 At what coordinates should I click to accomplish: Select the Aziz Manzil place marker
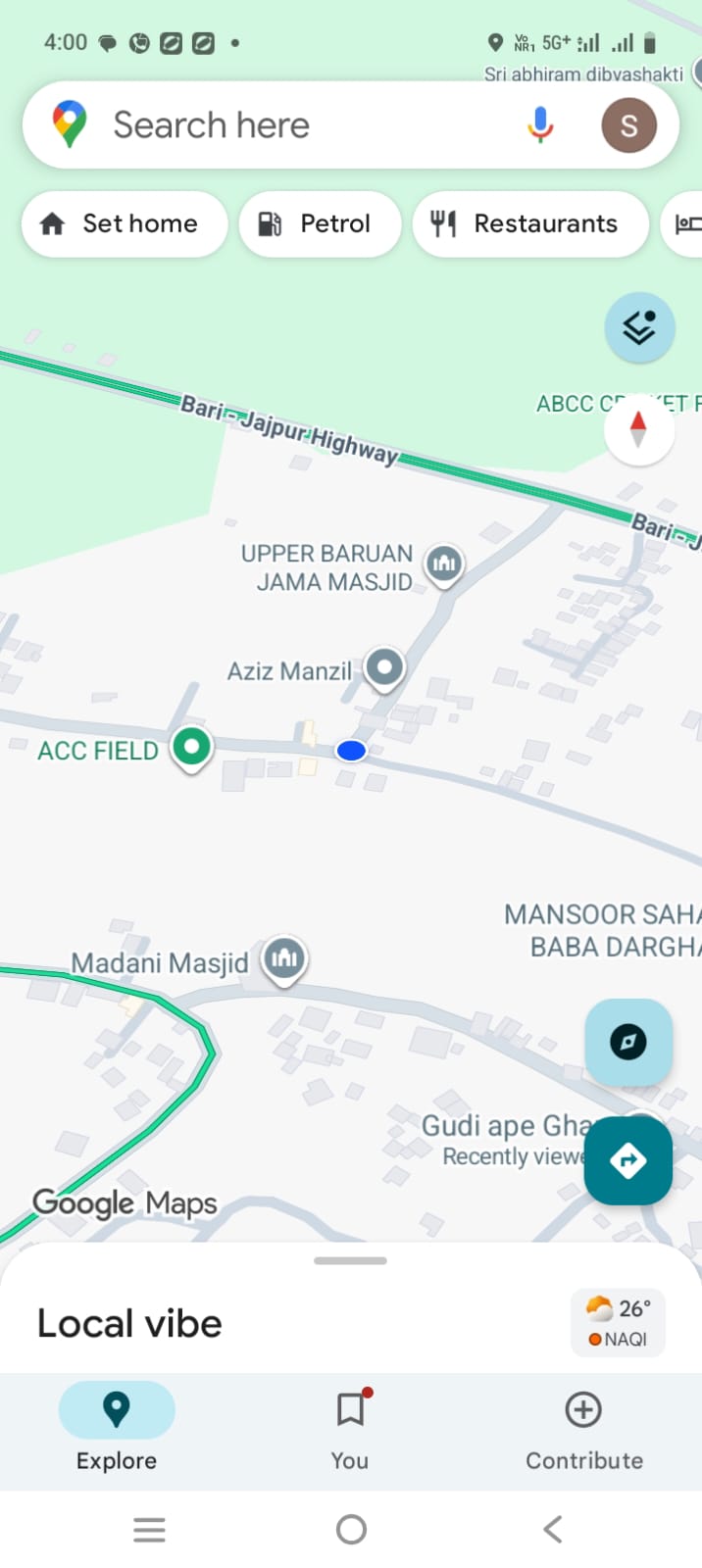[384, 668]
